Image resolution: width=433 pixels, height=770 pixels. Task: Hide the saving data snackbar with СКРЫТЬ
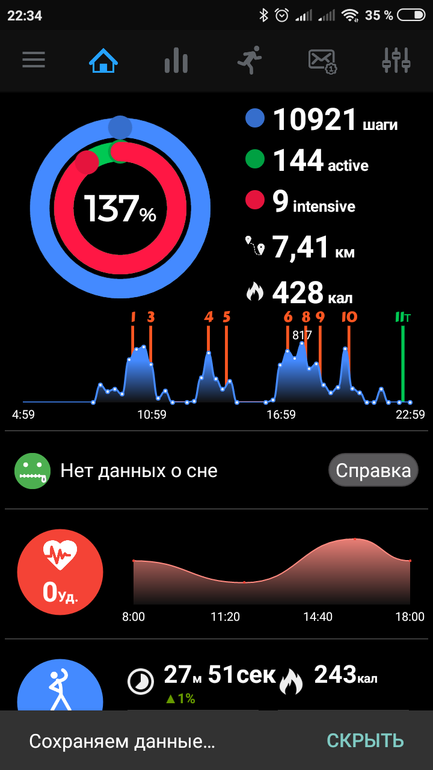(x=365, y=741)
